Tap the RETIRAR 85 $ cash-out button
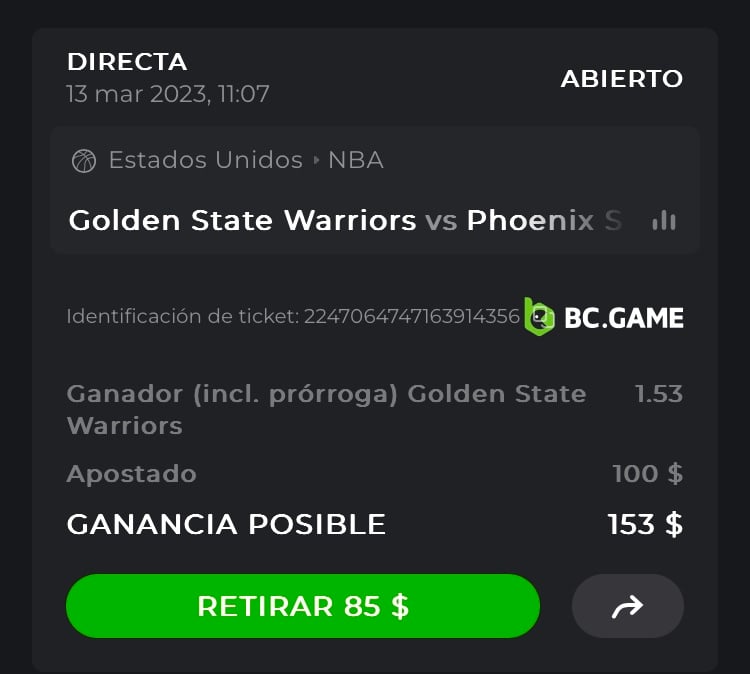 pyautogui.click(x=302, y=606)
